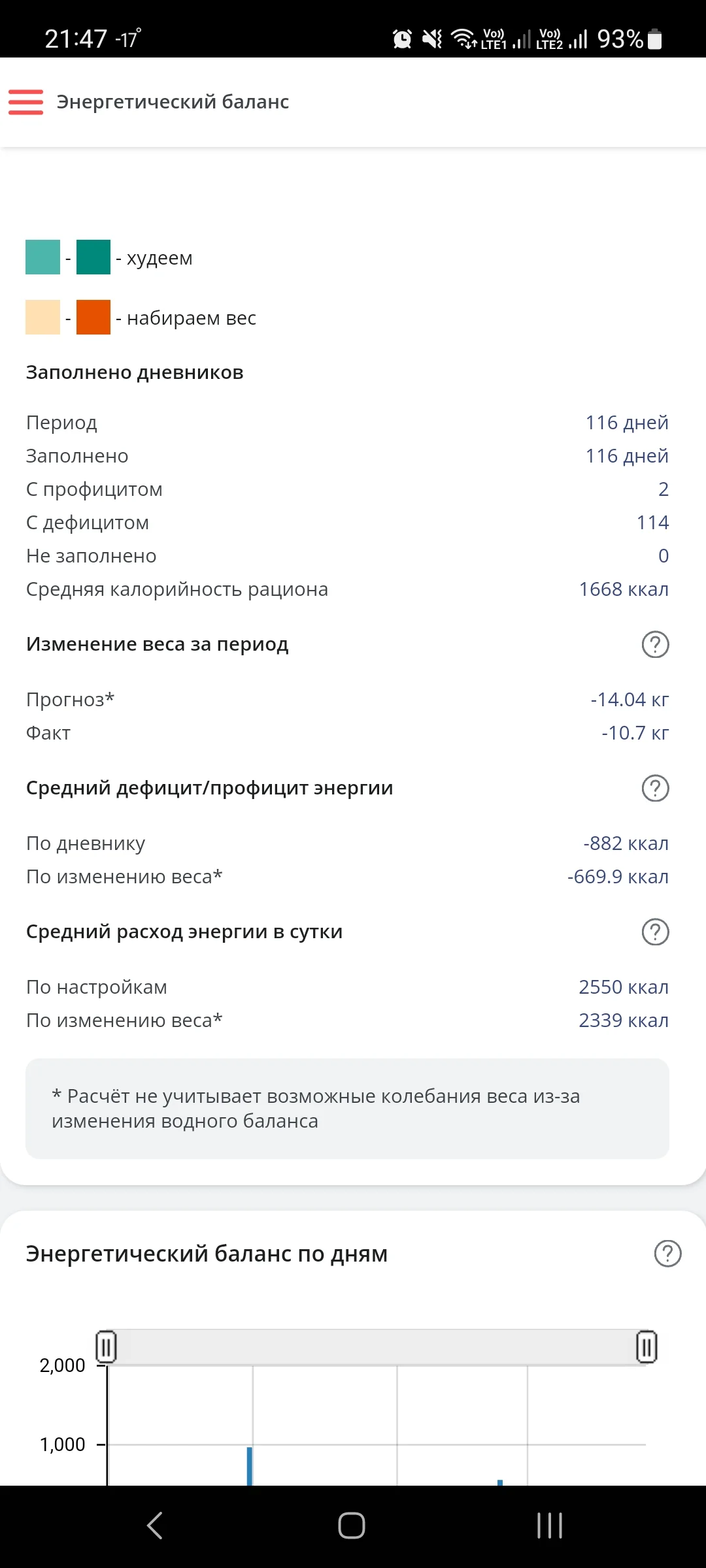Screen dimensions: 706x1568
Task: Open help for "Средний расход энергии в сутки"
Action: [656, 932]
